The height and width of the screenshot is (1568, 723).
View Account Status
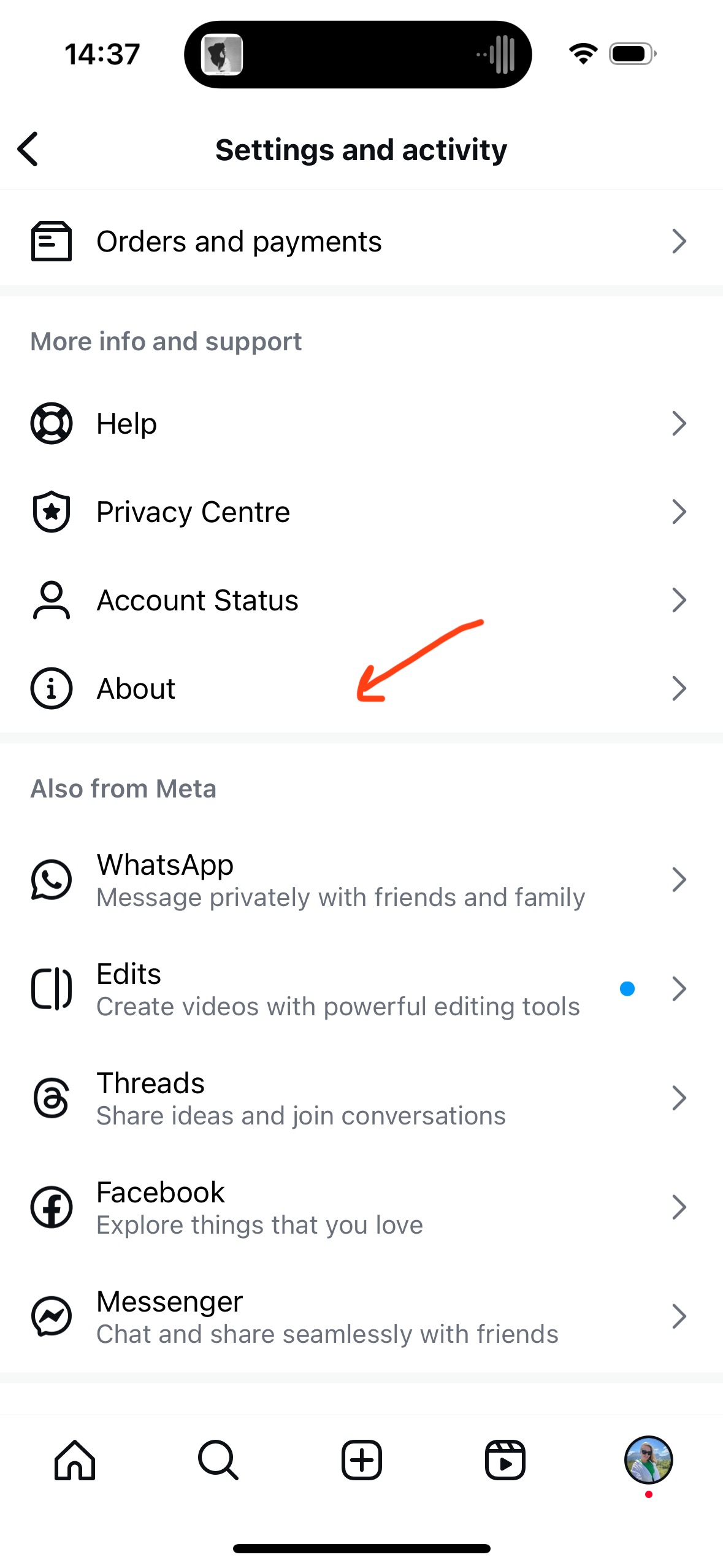point(361,600)
